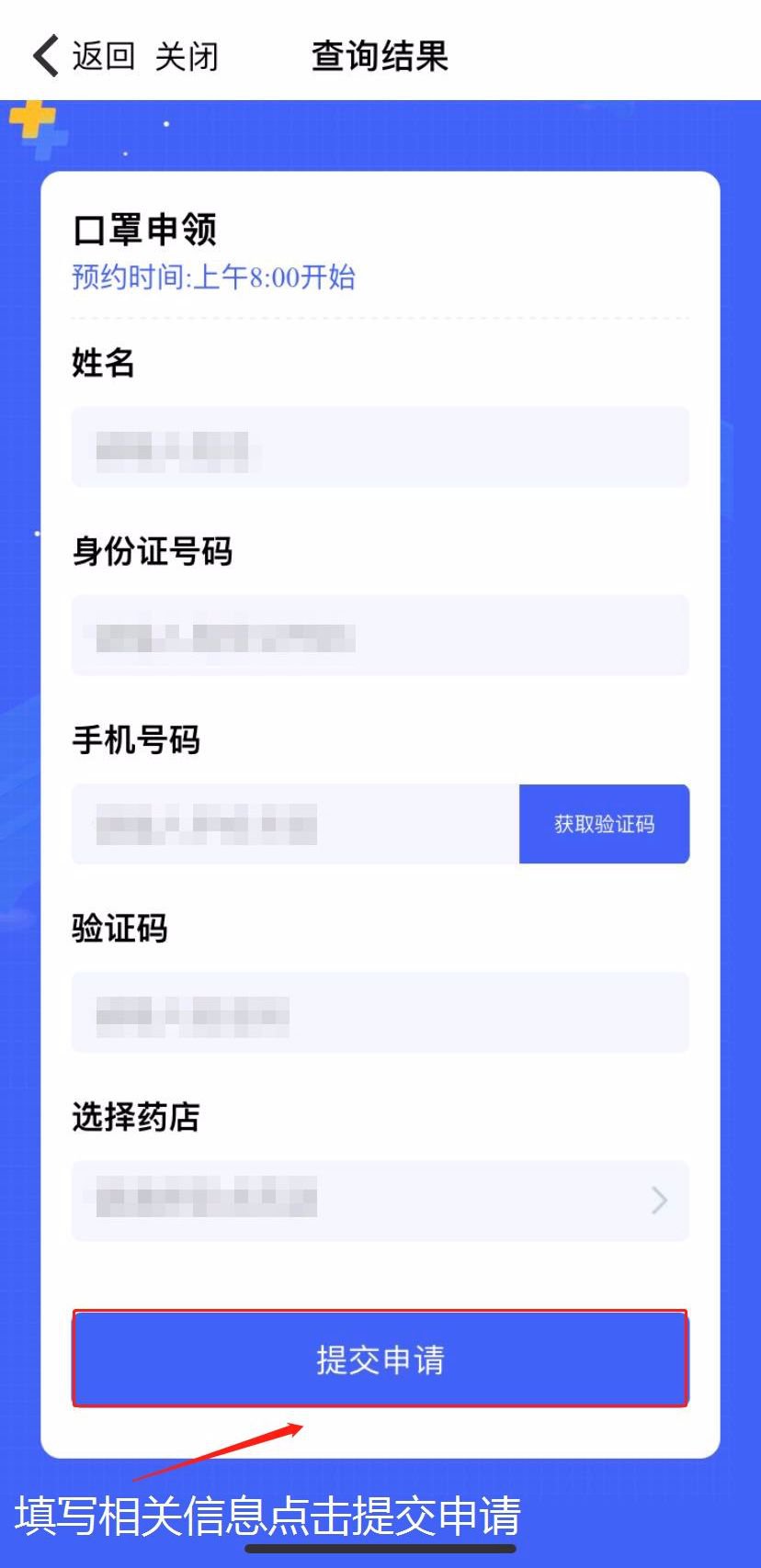Image resolution: width=761 pixels, height=1568 pixels.
Task: Tap 关闭 to close the page
Action: point(187,56)
